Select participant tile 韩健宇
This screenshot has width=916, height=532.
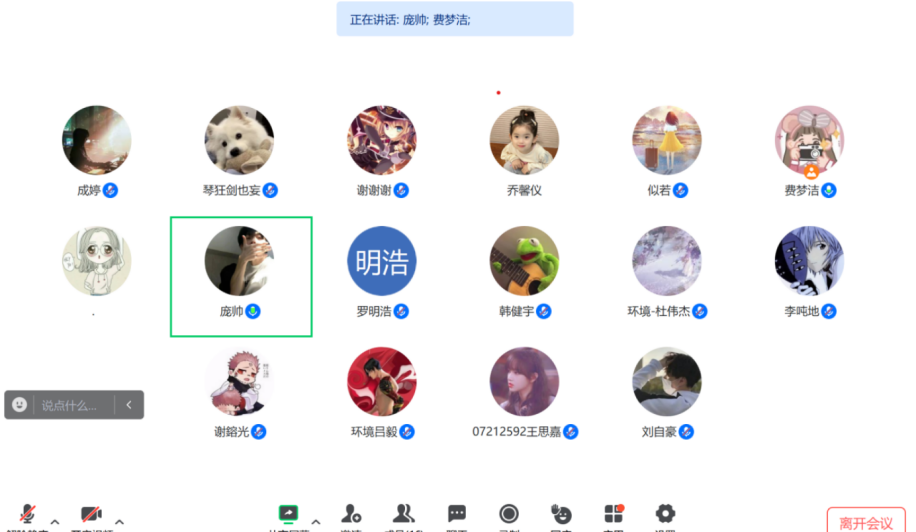[524, 262]
